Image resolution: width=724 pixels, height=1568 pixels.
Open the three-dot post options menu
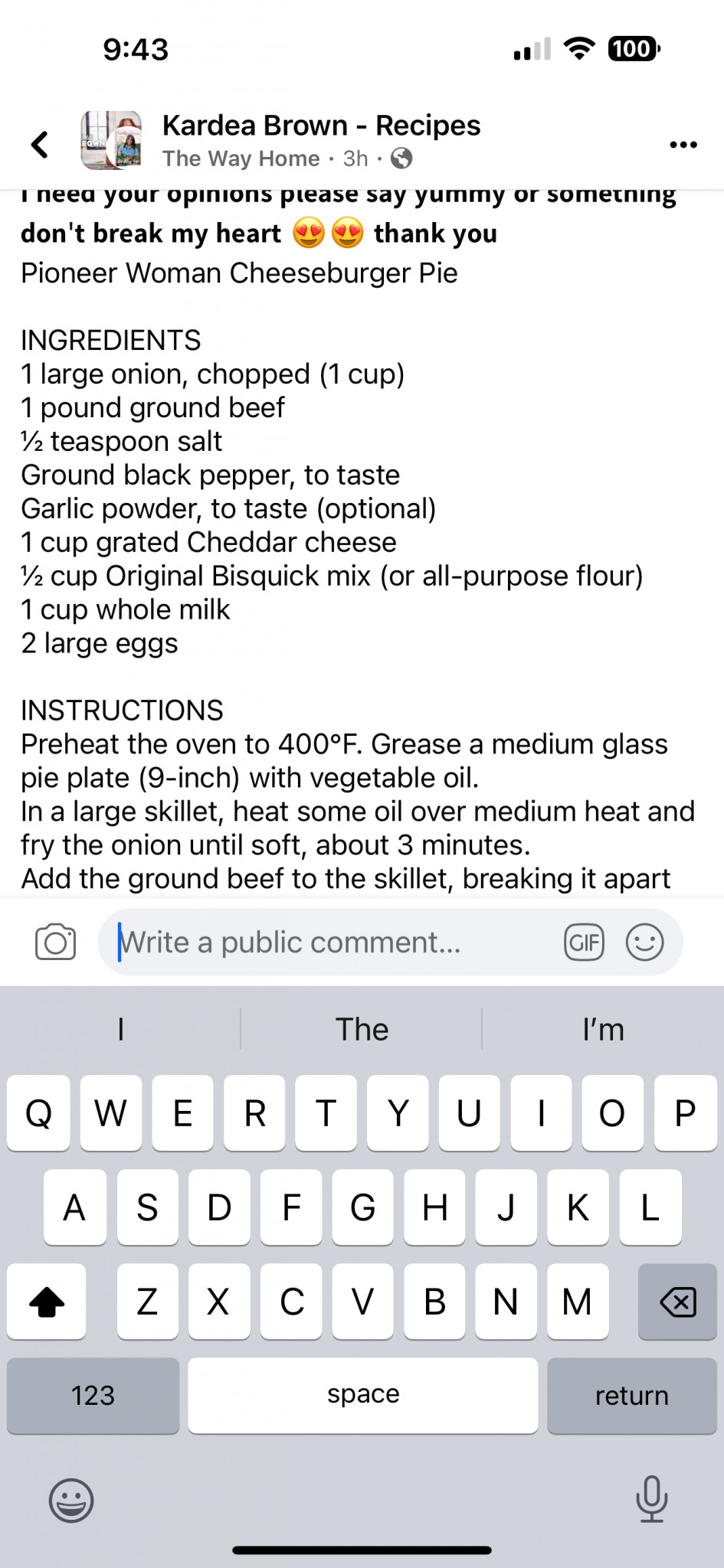[683, 144]
